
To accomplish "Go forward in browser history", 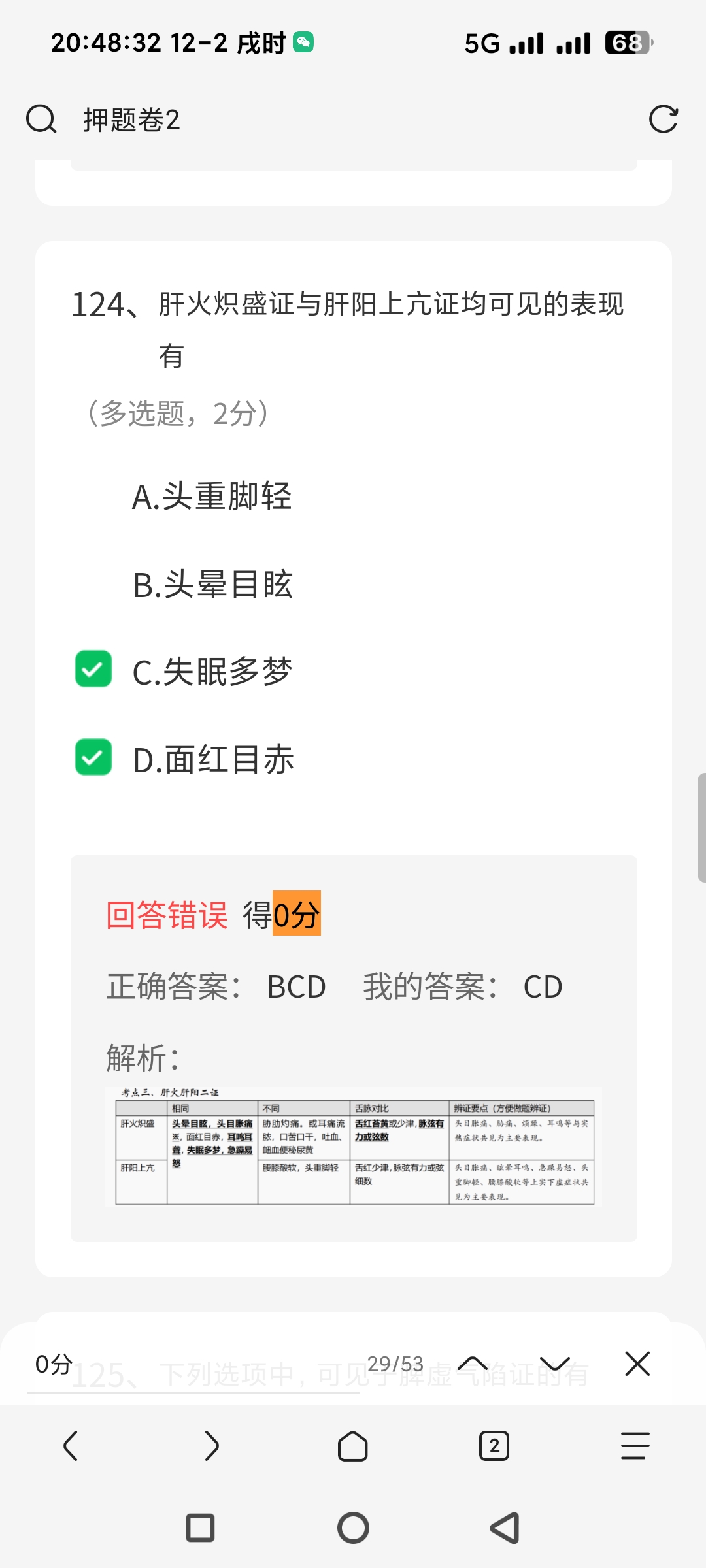I will tap(212, 1445).
